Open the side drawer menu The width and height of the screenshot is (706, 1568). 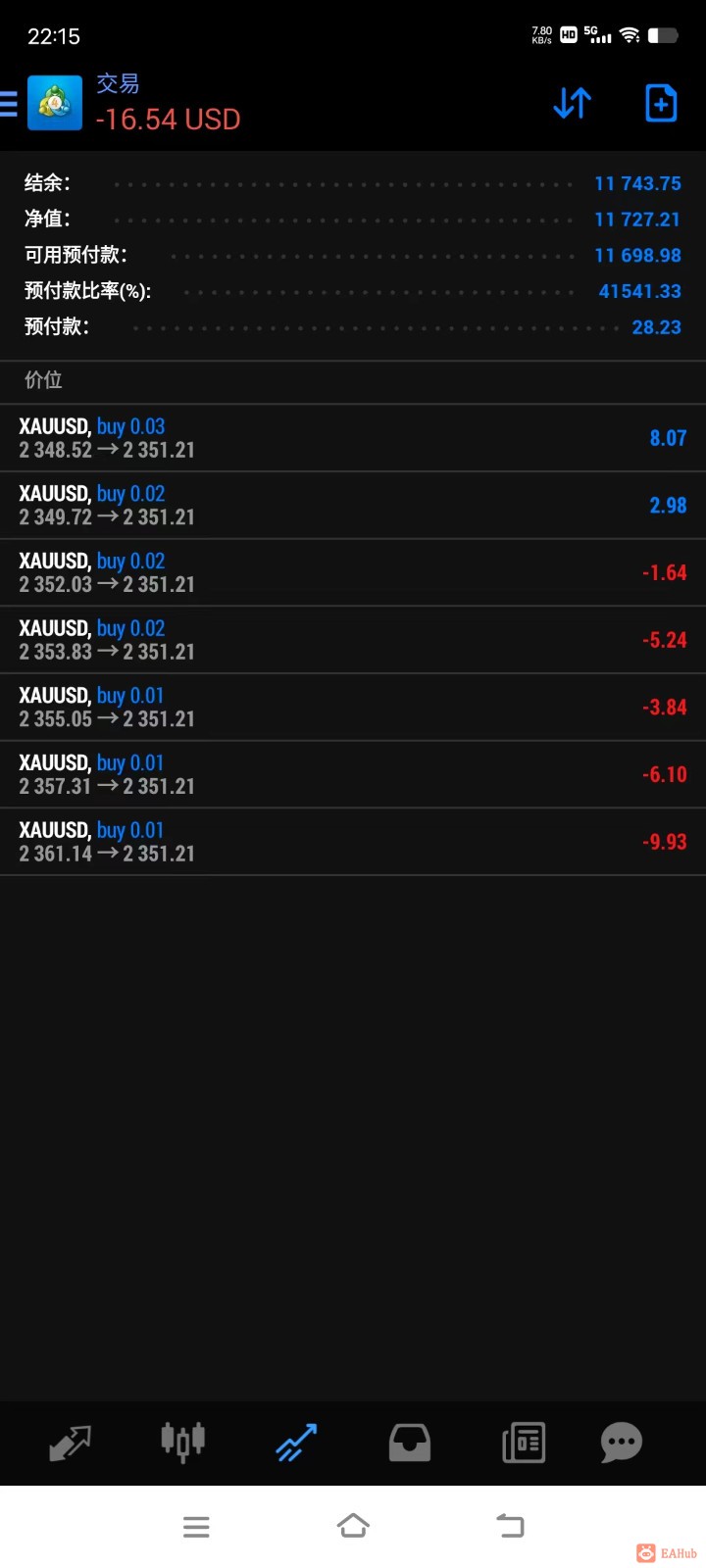click(10, 103)
